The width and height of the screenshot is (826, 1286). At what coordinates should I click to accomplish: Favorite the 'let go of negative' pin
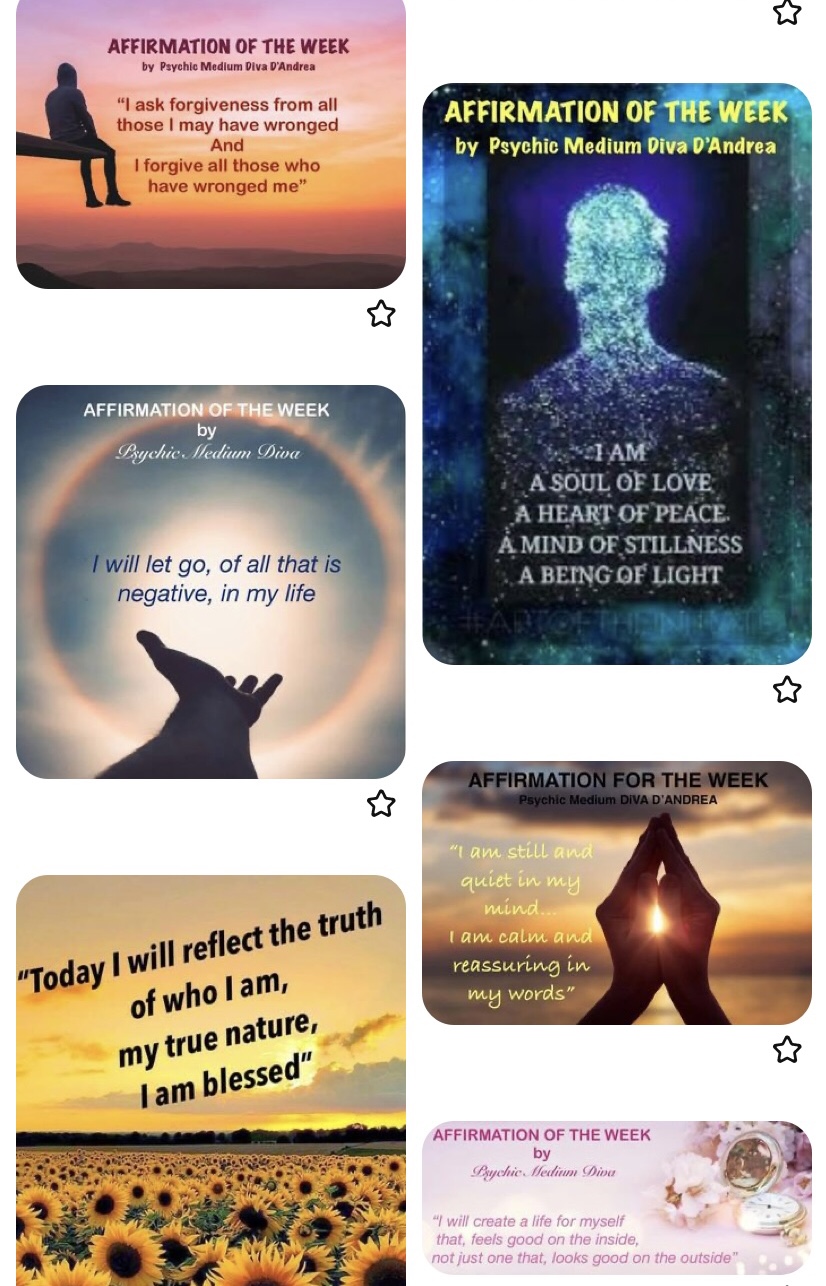pyautogui.click(x=381, y=804)
